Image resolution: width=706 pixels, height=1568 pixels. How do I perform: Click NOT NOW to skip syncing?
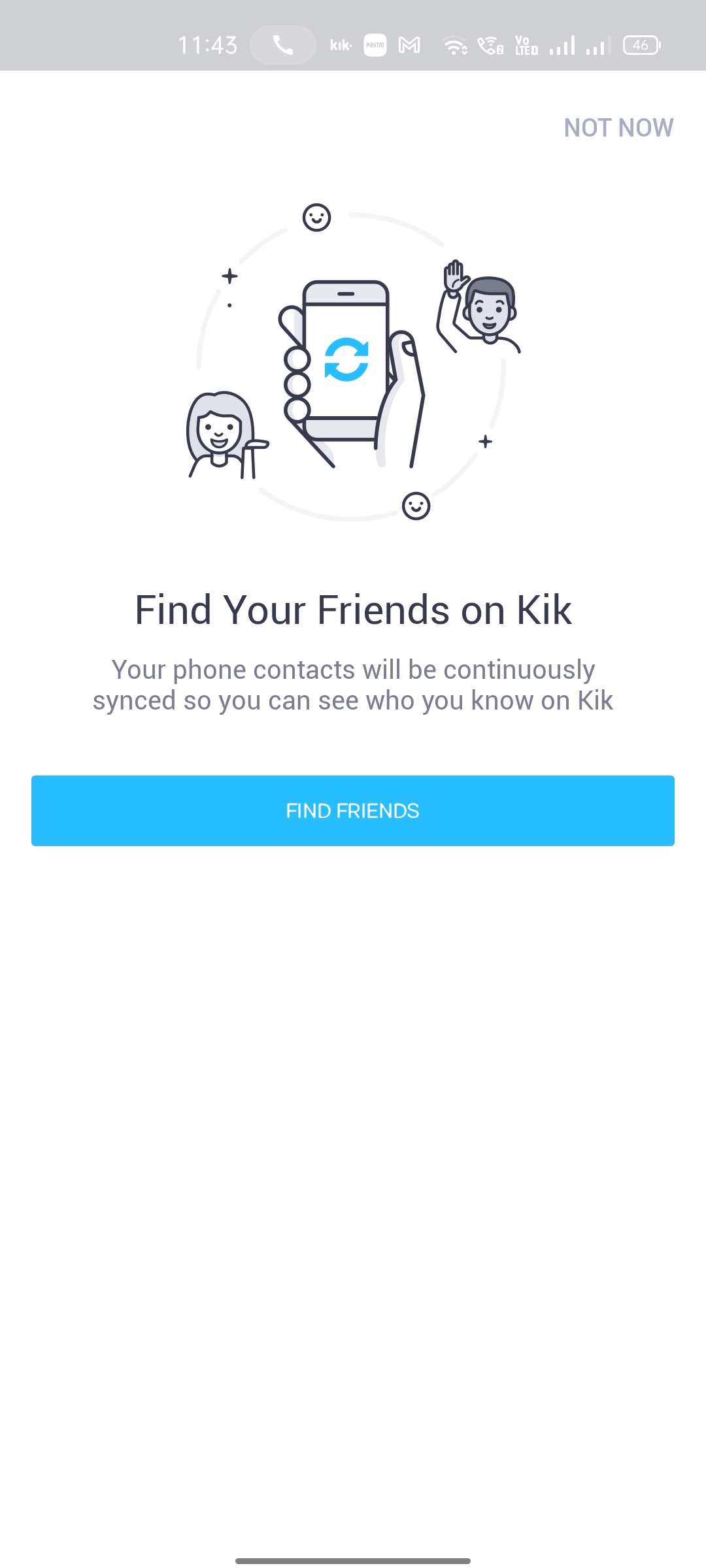620,127
